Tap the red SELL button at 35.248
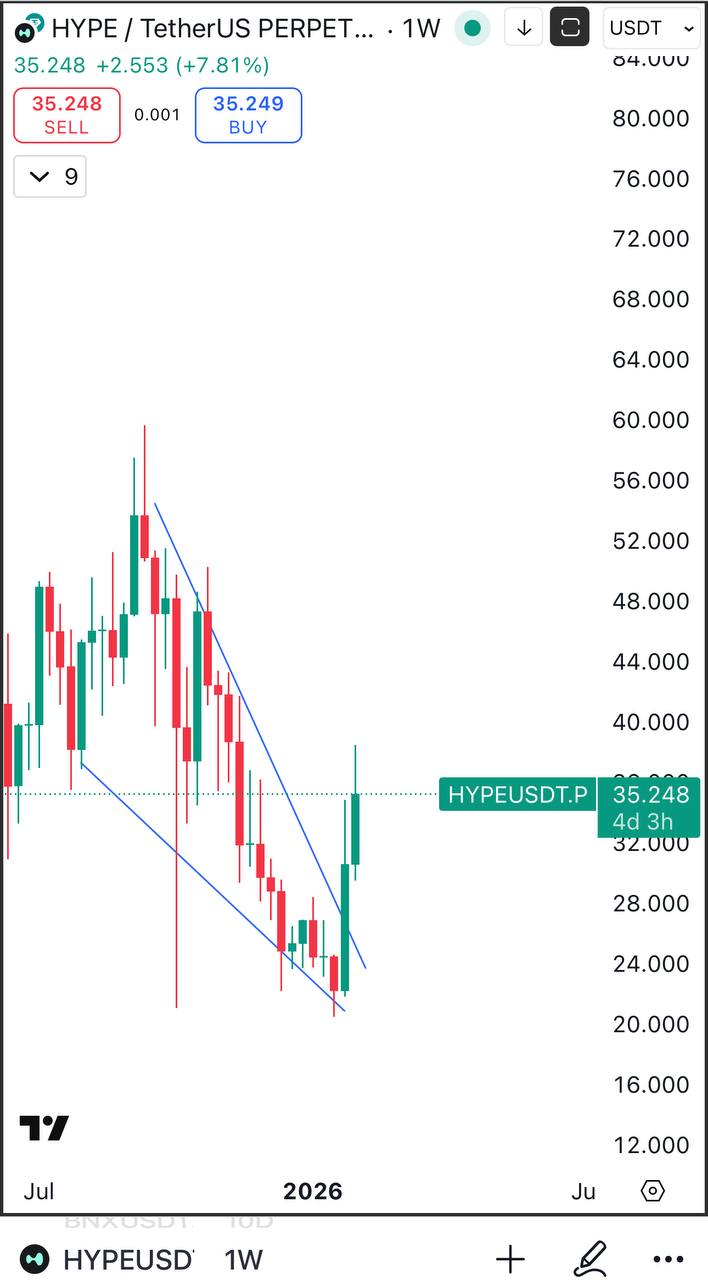708x1280 pixels. (67, 115)
